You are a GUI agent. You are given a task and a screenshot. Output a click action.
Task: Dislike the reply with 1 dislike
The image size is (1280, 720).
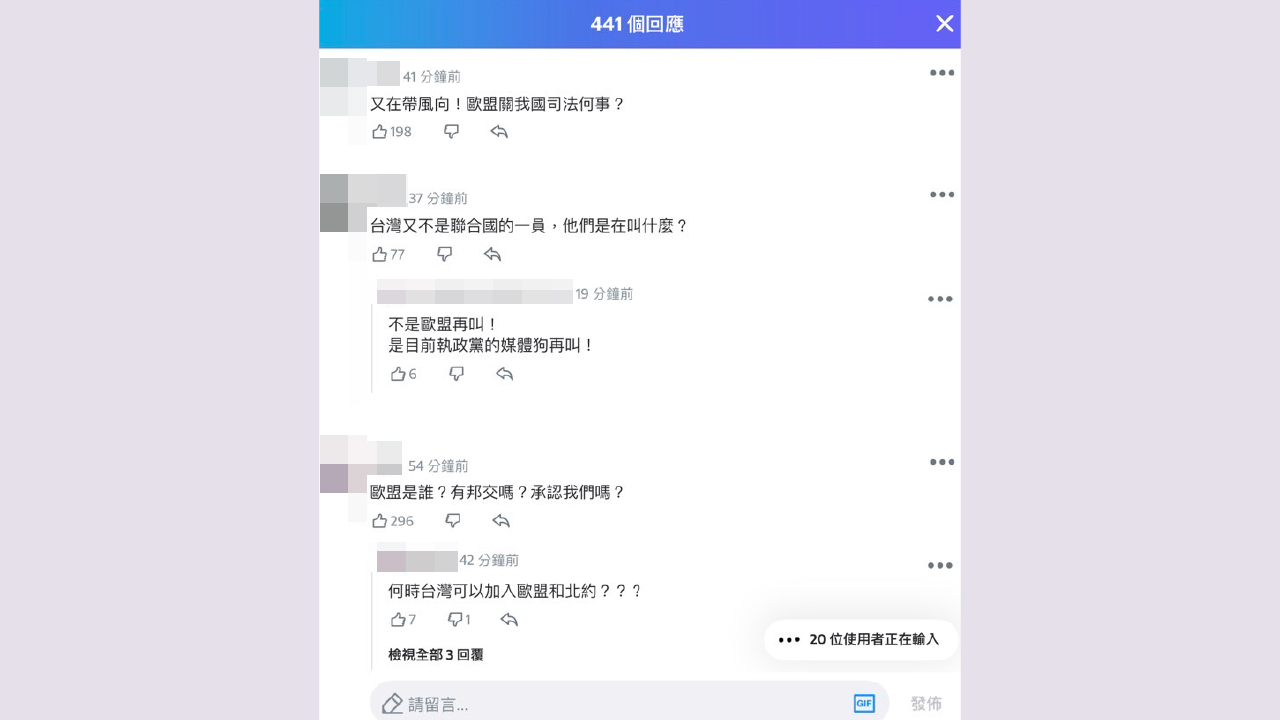pos(456,620)
